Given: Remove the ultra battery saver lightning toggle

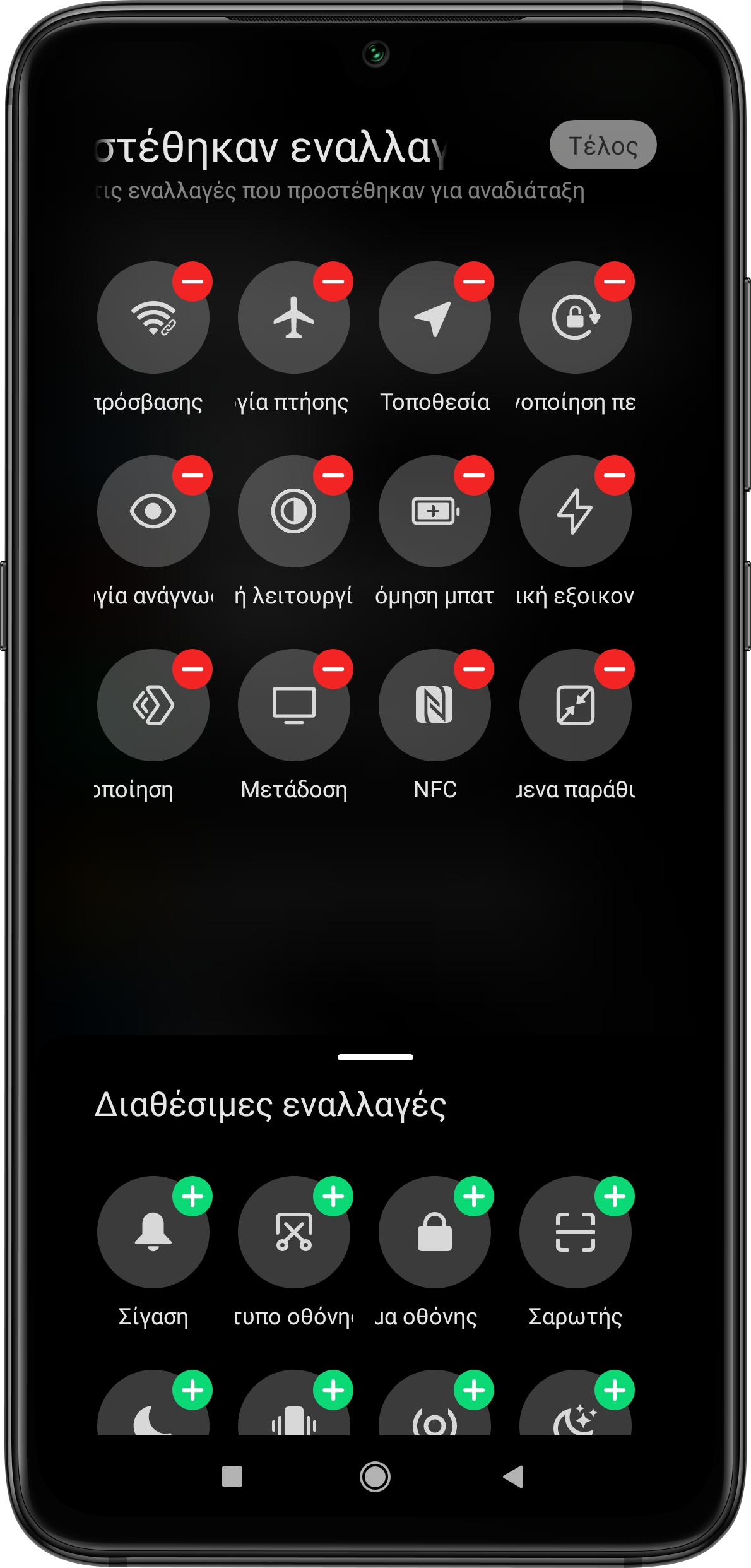Looking at the screenshot, I should [615, 475].
